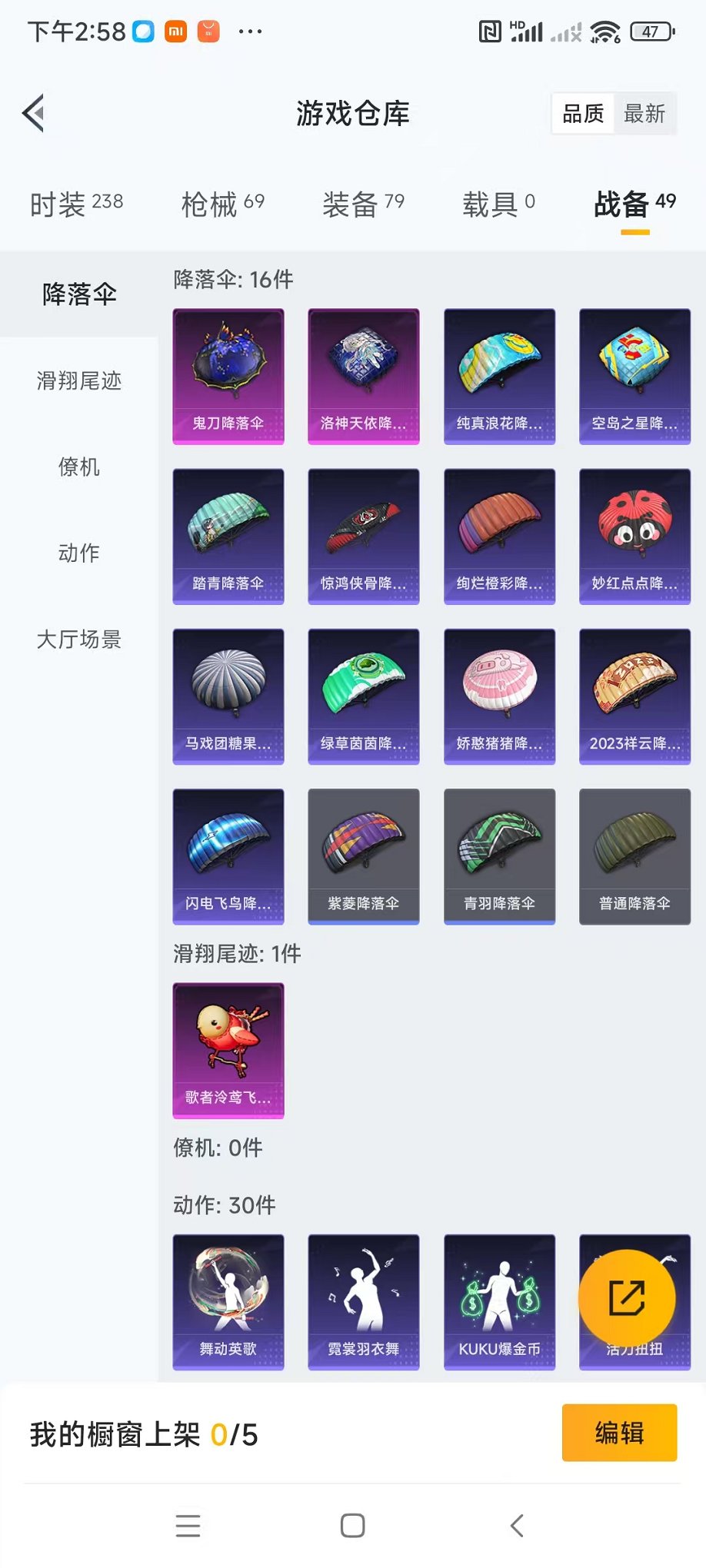Image resolution: width=706 pixels, height=1568 pixels.
Task: Sort by 品质
Action: coord(583,114)
